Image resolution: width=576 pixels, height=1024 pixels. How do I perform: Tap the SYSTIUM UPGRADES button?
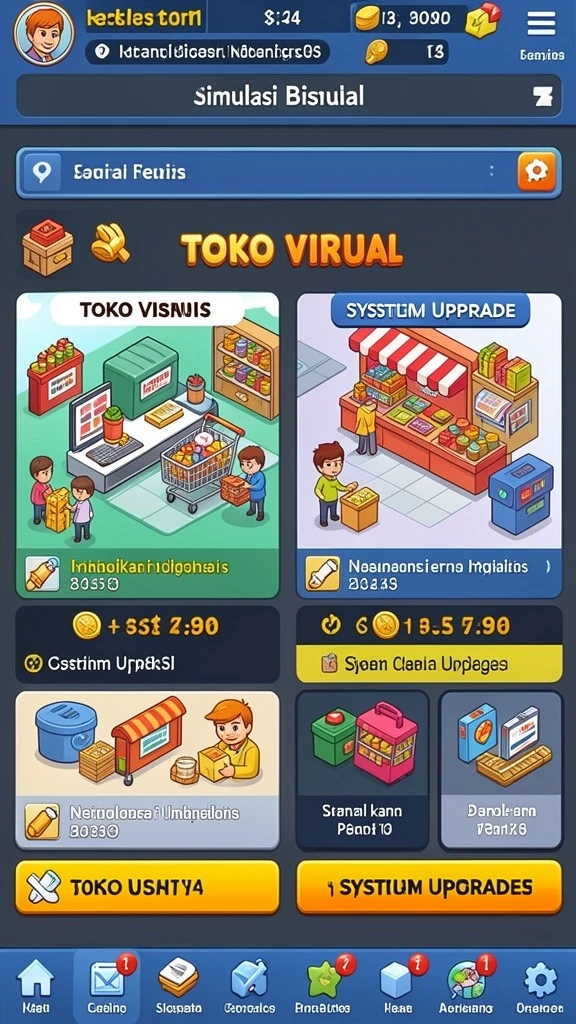pyautogui.click(x=429, y=887)
